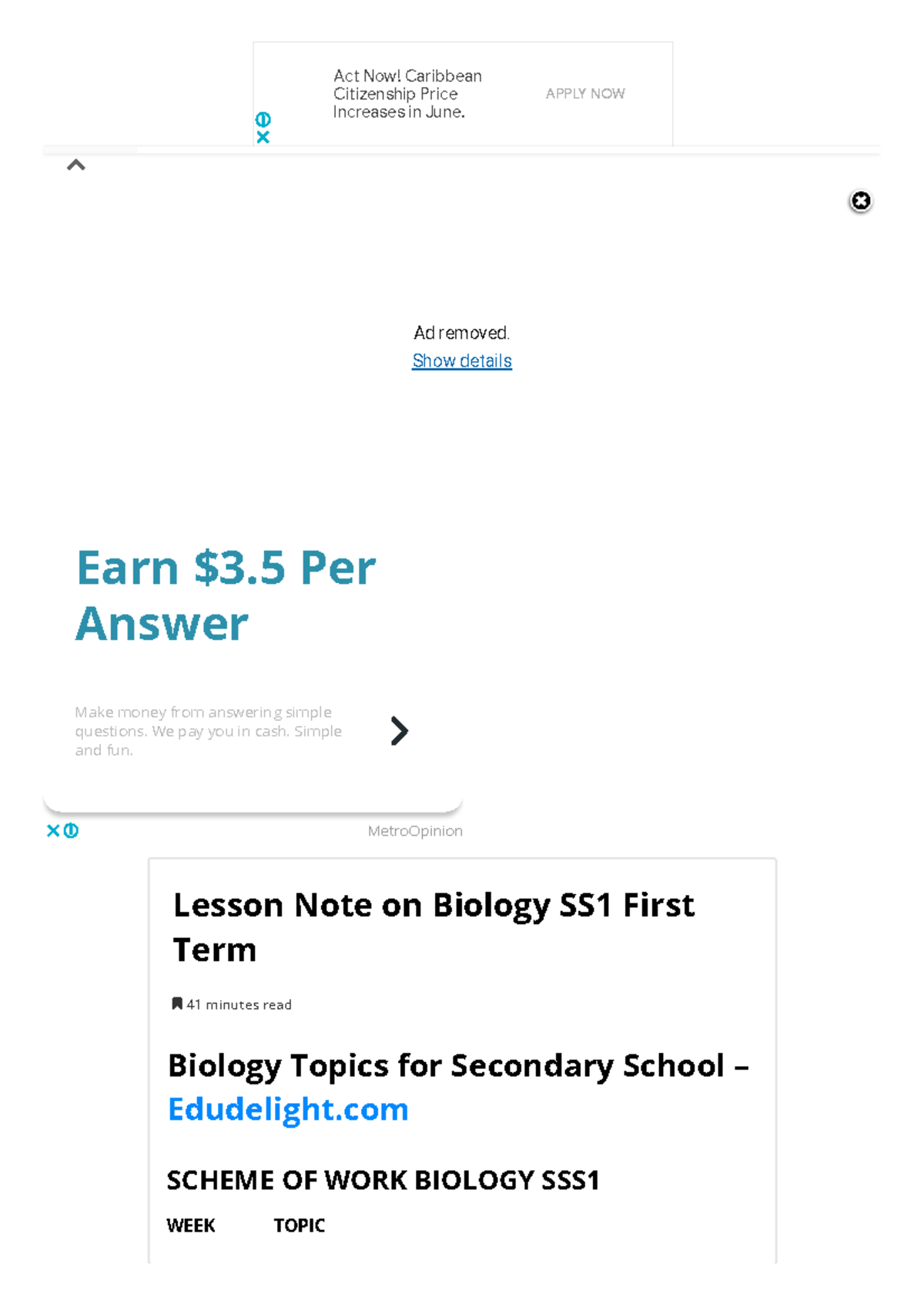Click the circled close icon at top right

pos(860,201)
